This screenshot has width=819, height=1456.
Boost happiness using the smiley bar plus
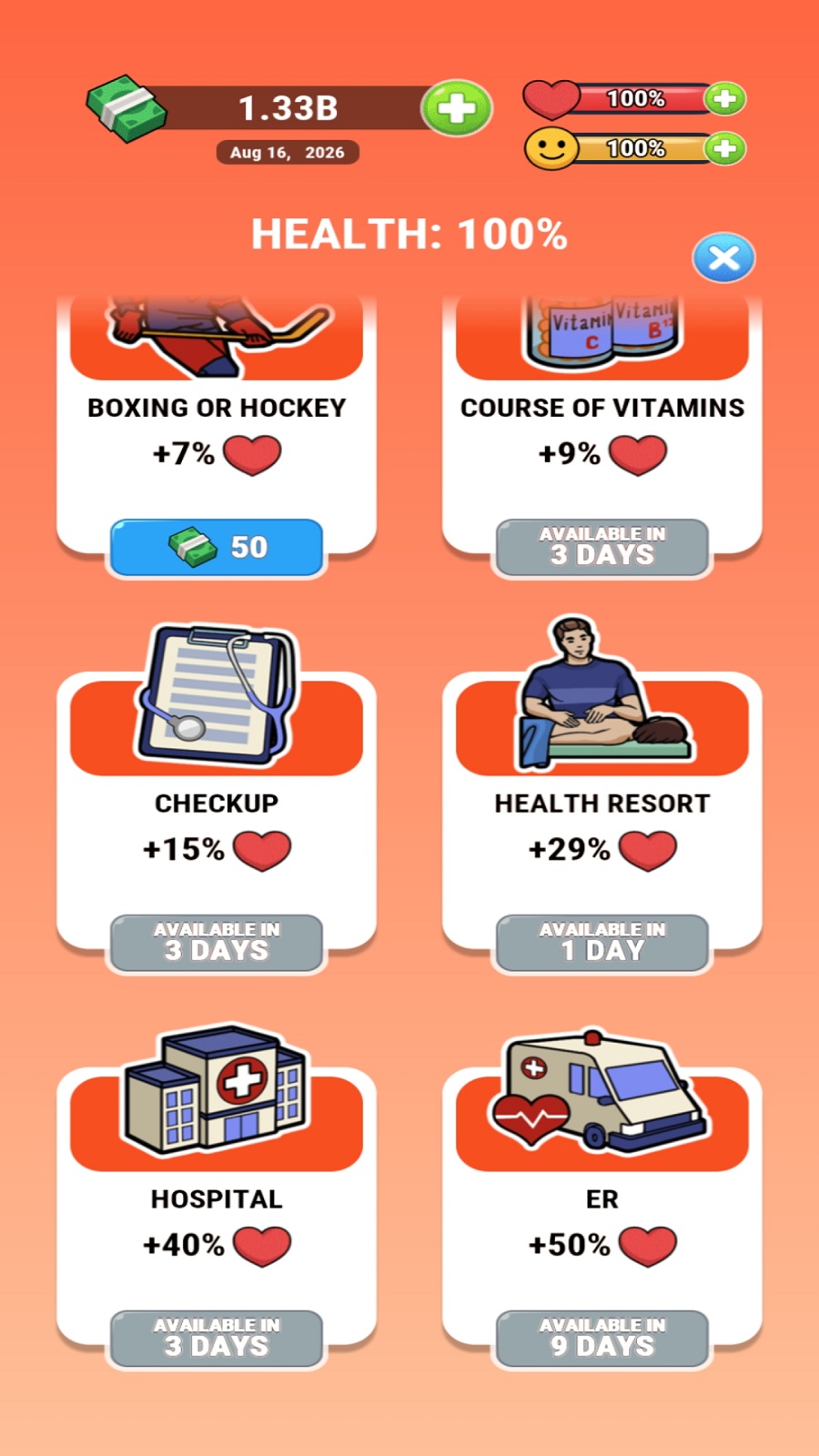tap(724, 148)
